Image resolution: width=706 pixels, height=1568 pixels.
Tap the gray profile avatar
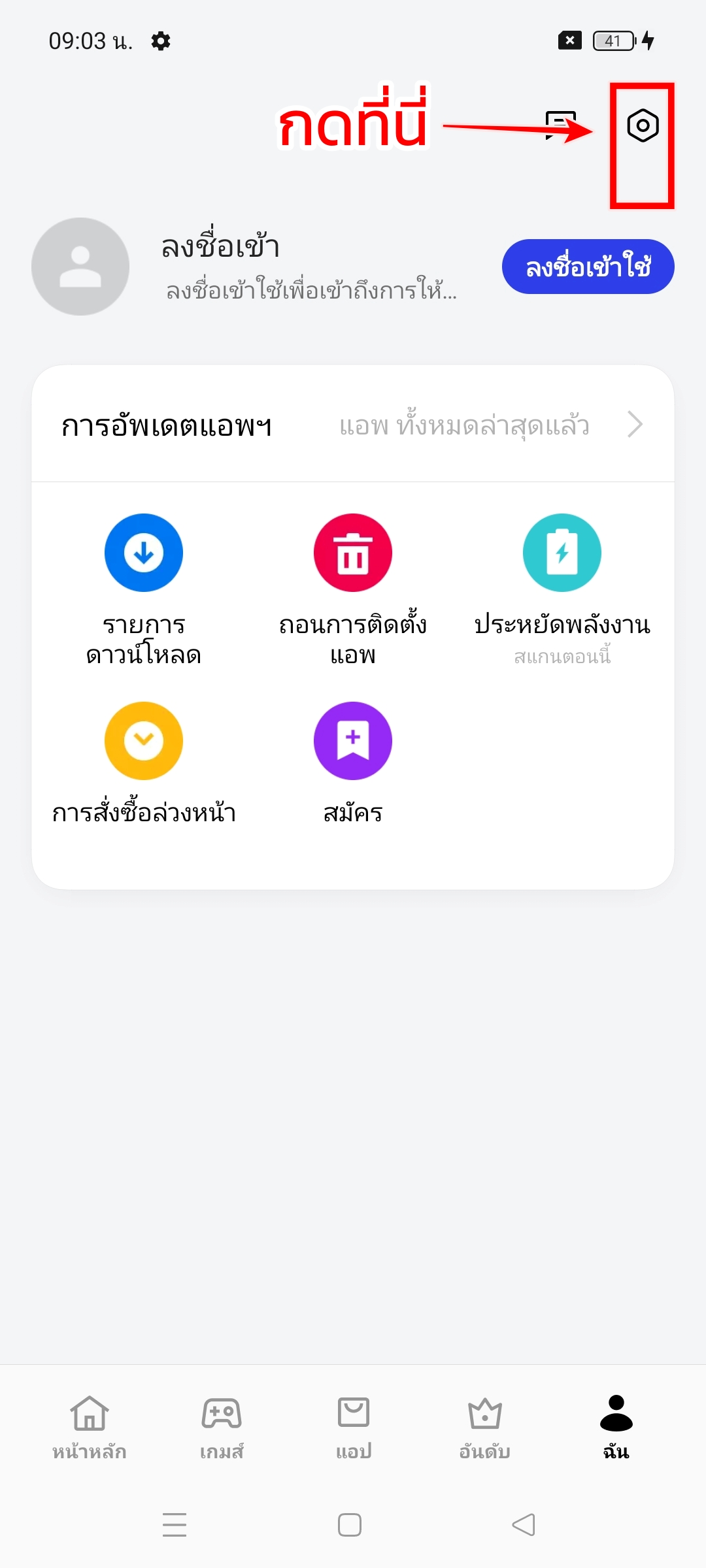[80, 267]
